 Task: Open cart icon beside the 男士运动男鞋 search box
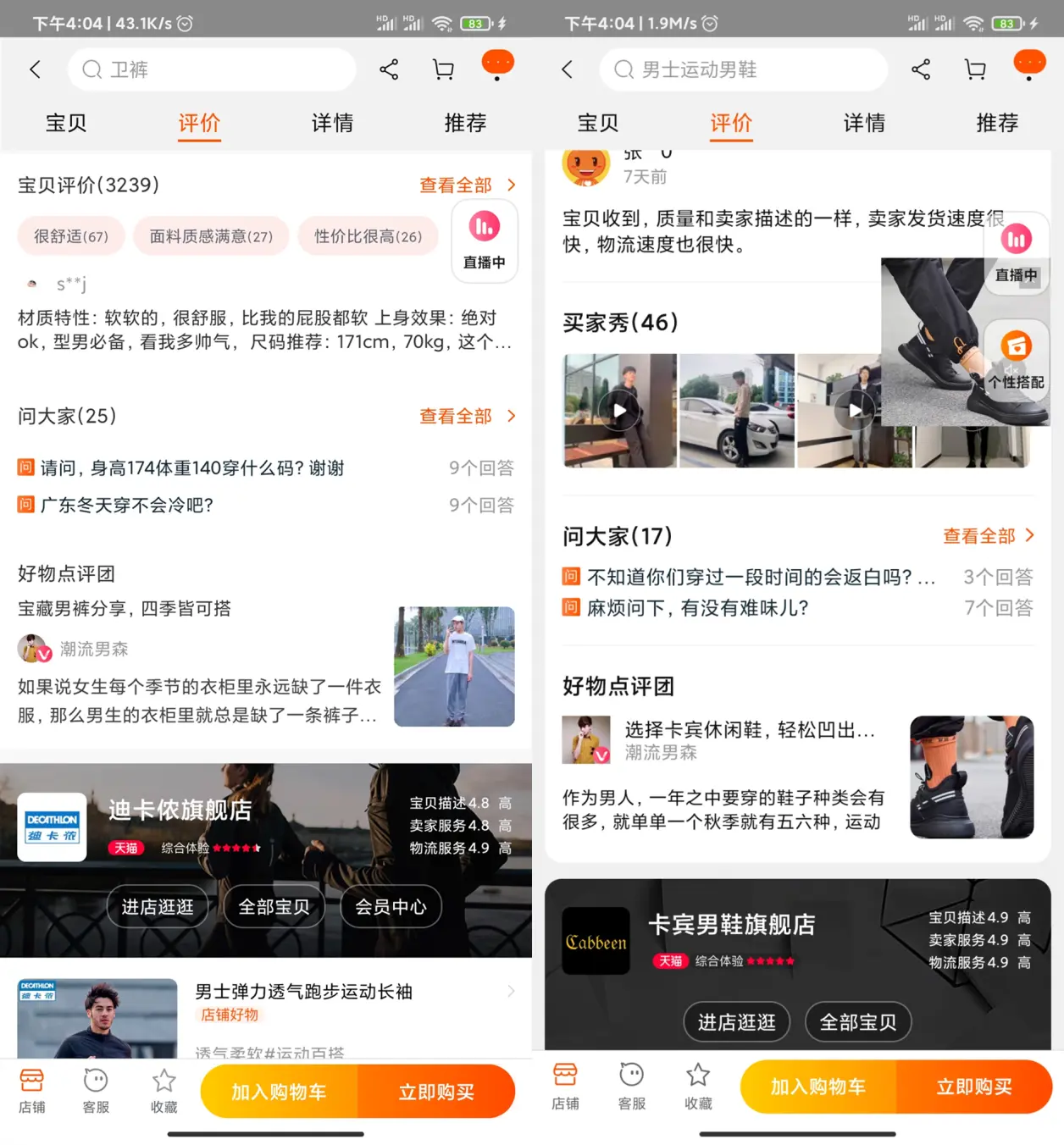pos(975,69)
